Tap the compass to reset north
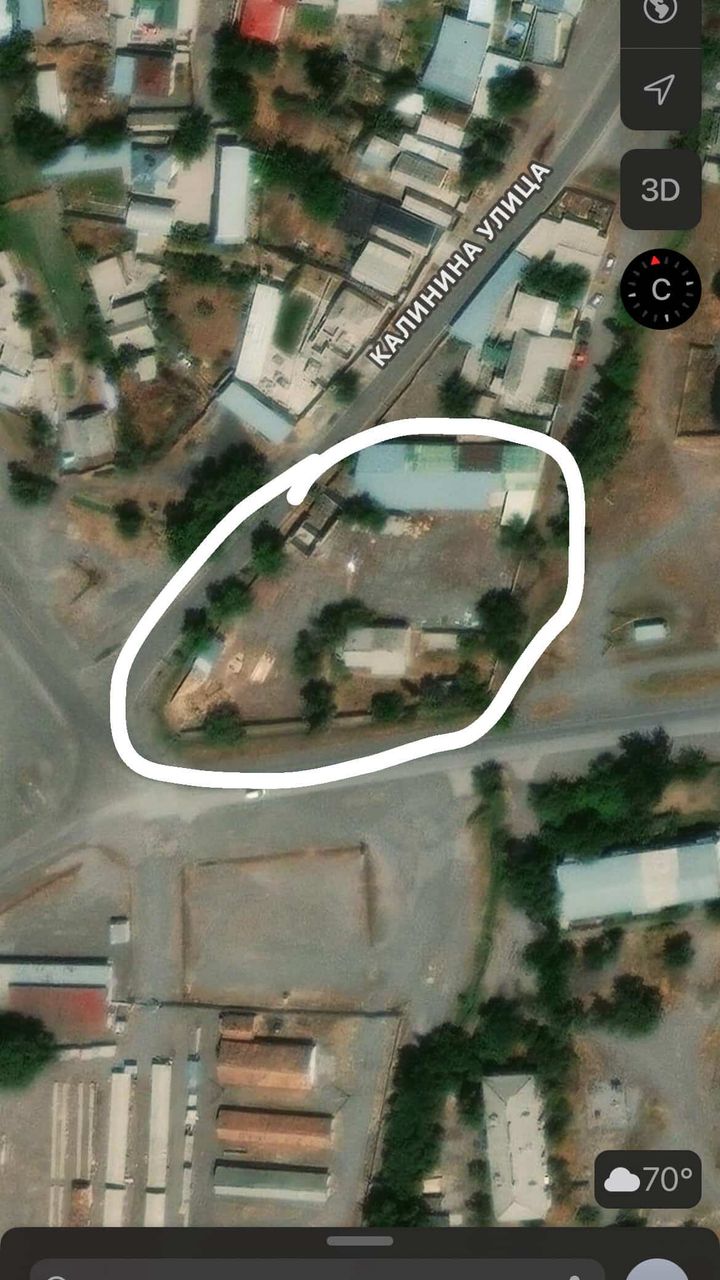The image size is (720, 1280). (x=660, y=290)
